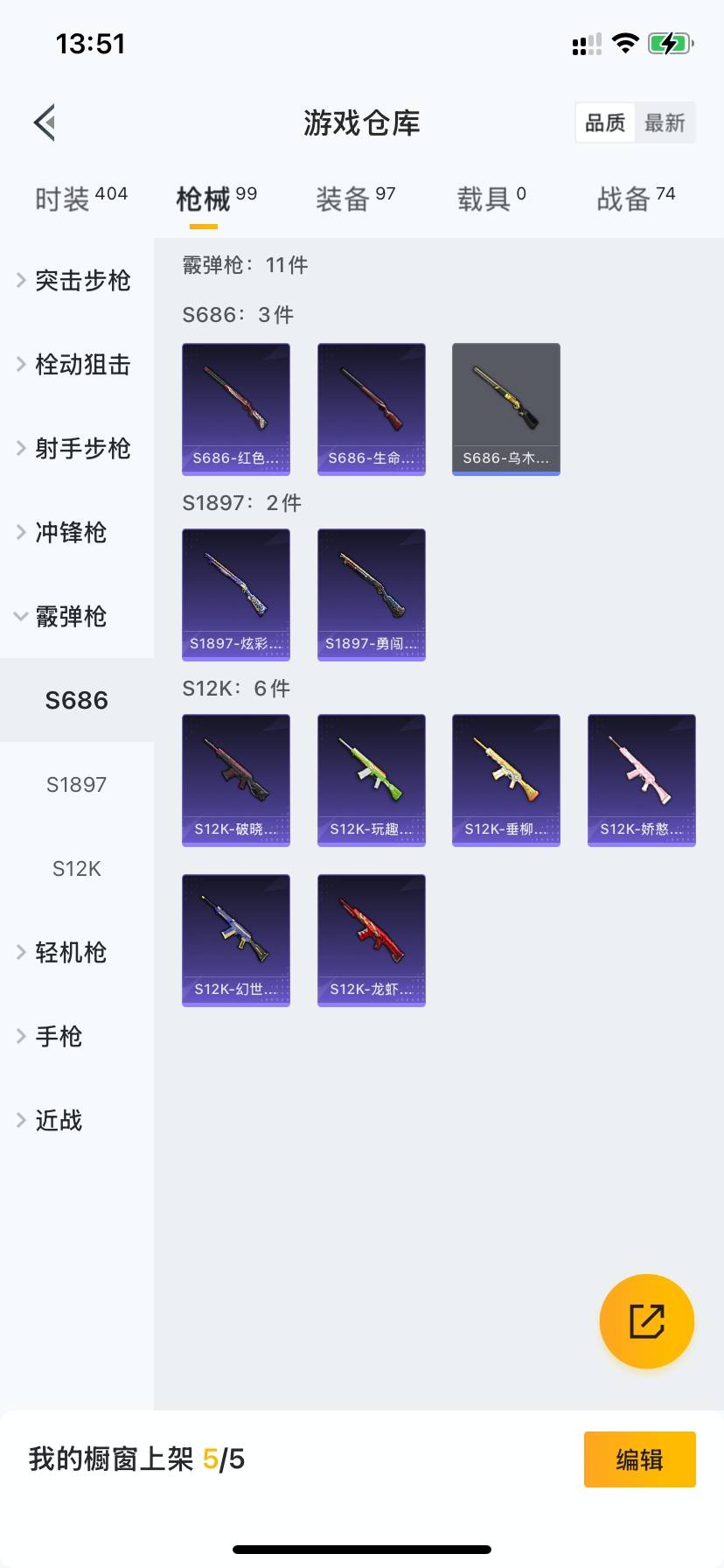Expand the 栓动狙击 category
This screenshot has width=724, height=1568.
click(x=75, y=365)
